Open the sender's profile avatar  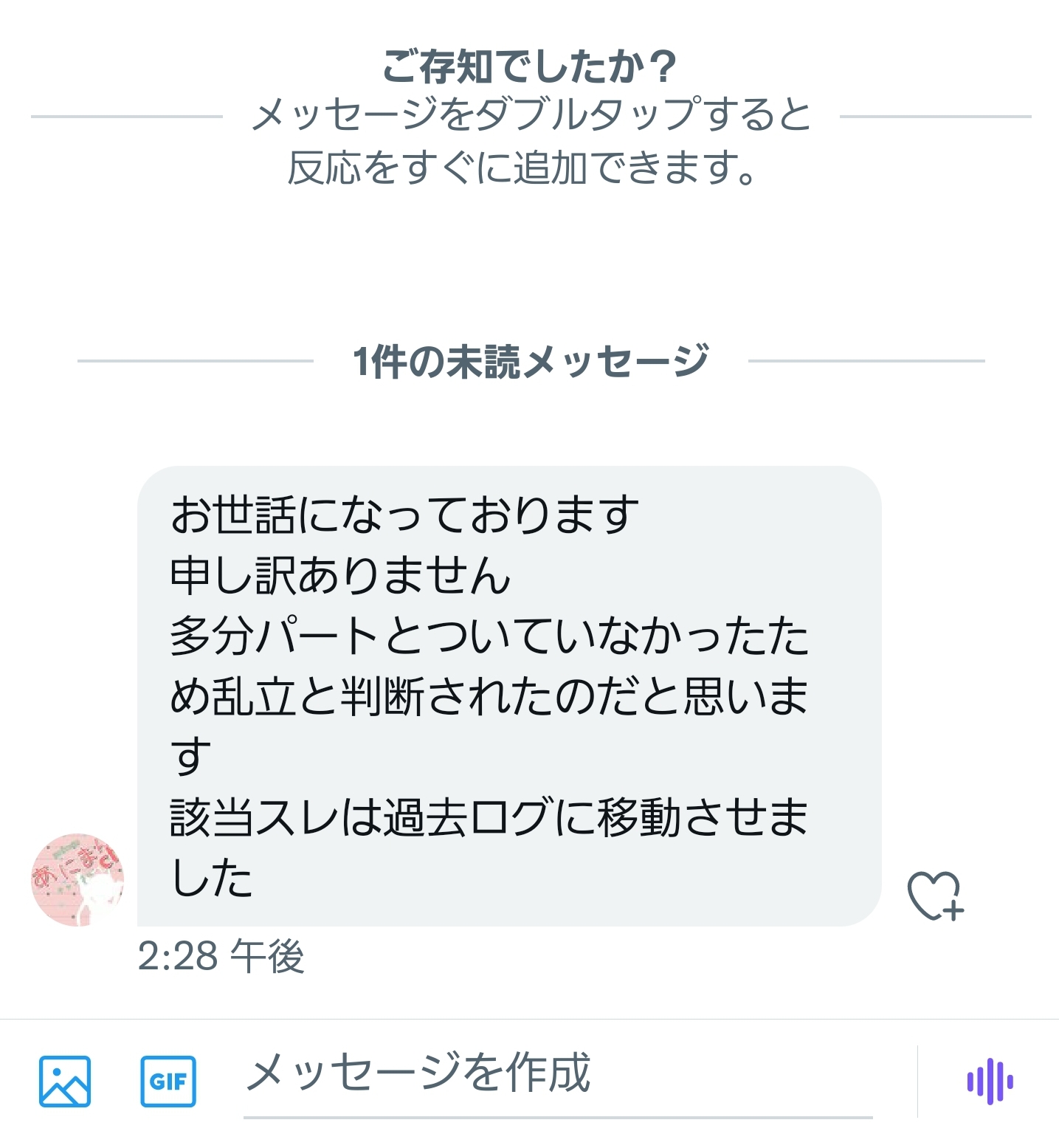tap(77, 881)
